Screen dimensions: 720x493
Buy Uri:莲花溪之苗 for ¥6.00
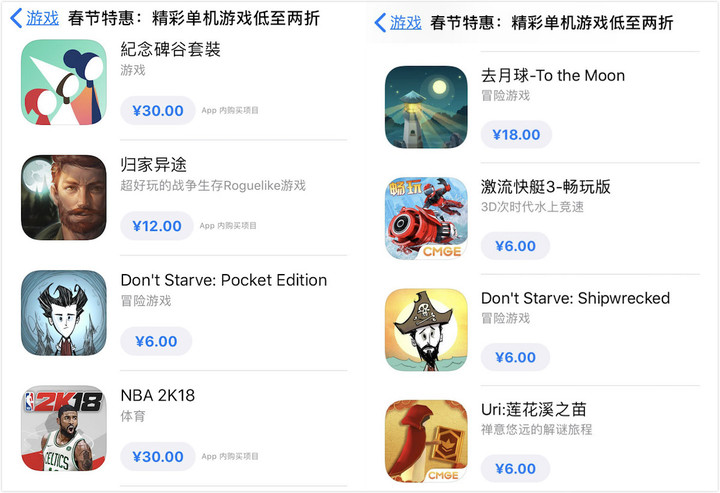point(516,468)
